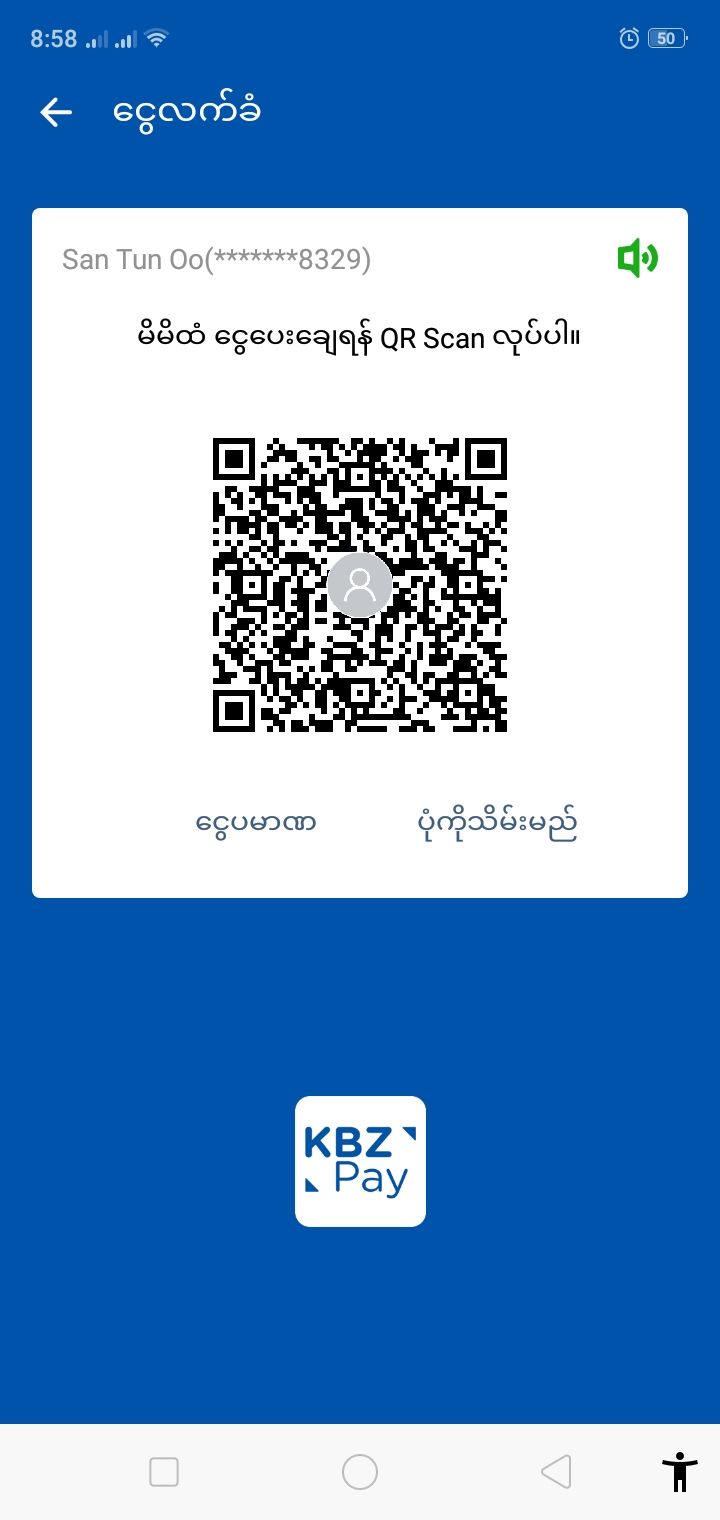Tap the system back triangle button
This screenshot has width=720, height=1520.
556,1472
